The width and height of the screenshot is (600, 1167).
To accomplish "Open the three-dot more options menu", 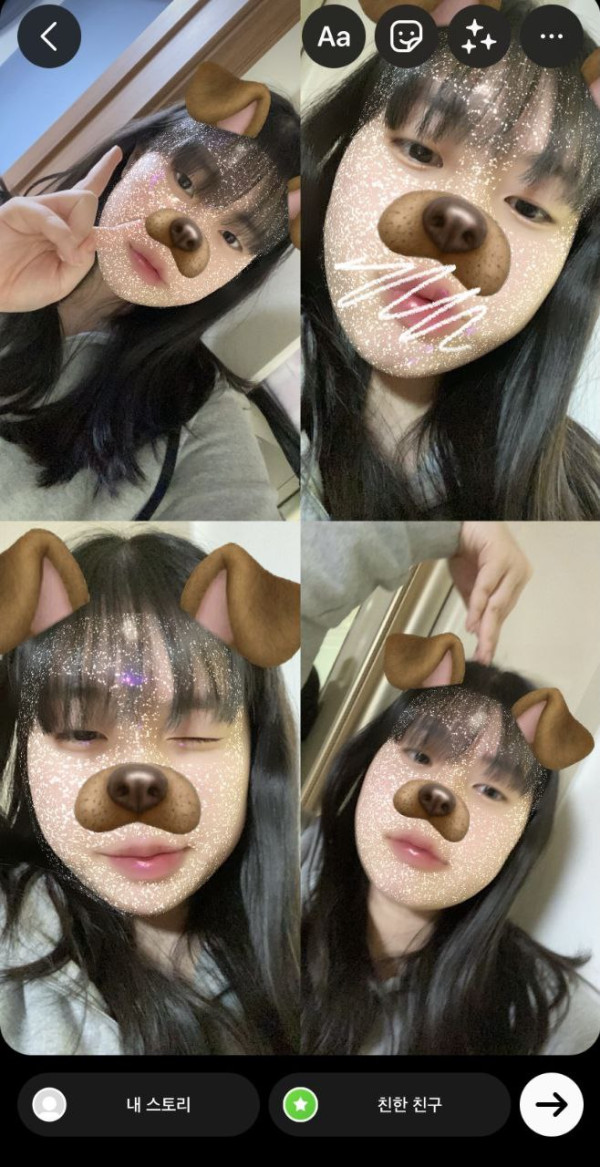I will pyautogui.click(x=551, y=37).
